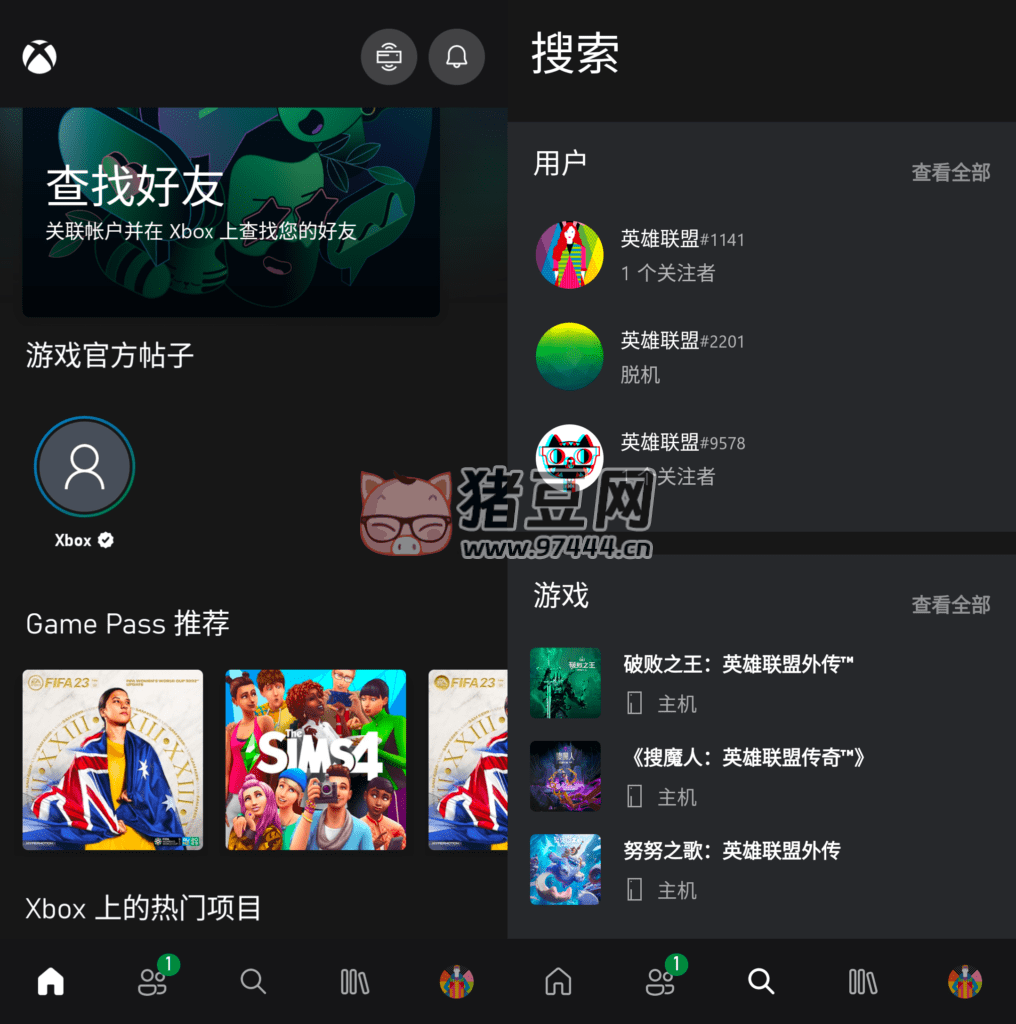The image size is (1016, 1024).
Task: Open user profile 英雄联盟#1141
Action: [682, 255]
